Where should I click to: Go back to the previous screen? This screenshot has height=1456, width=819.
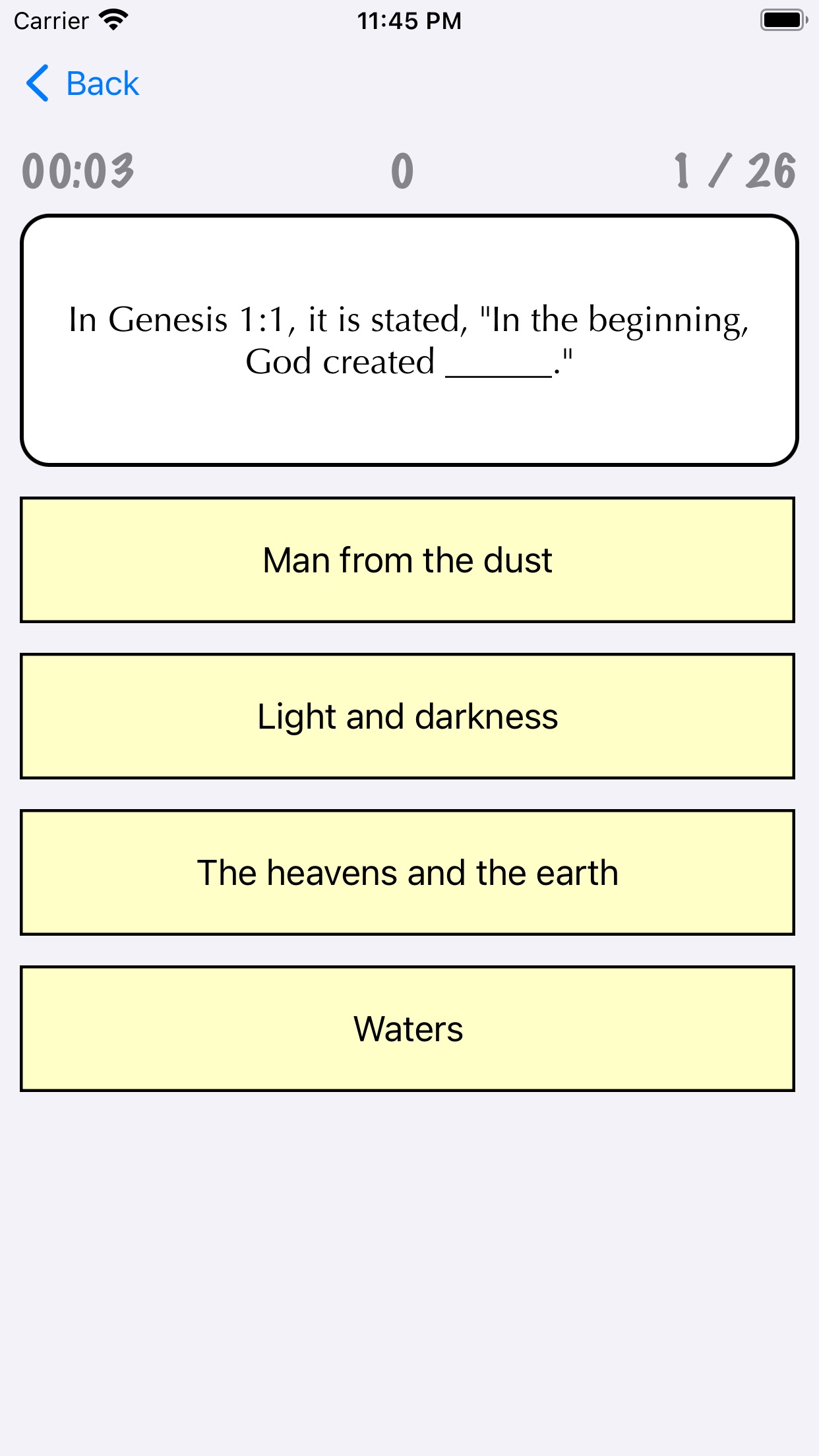[82, 84]
